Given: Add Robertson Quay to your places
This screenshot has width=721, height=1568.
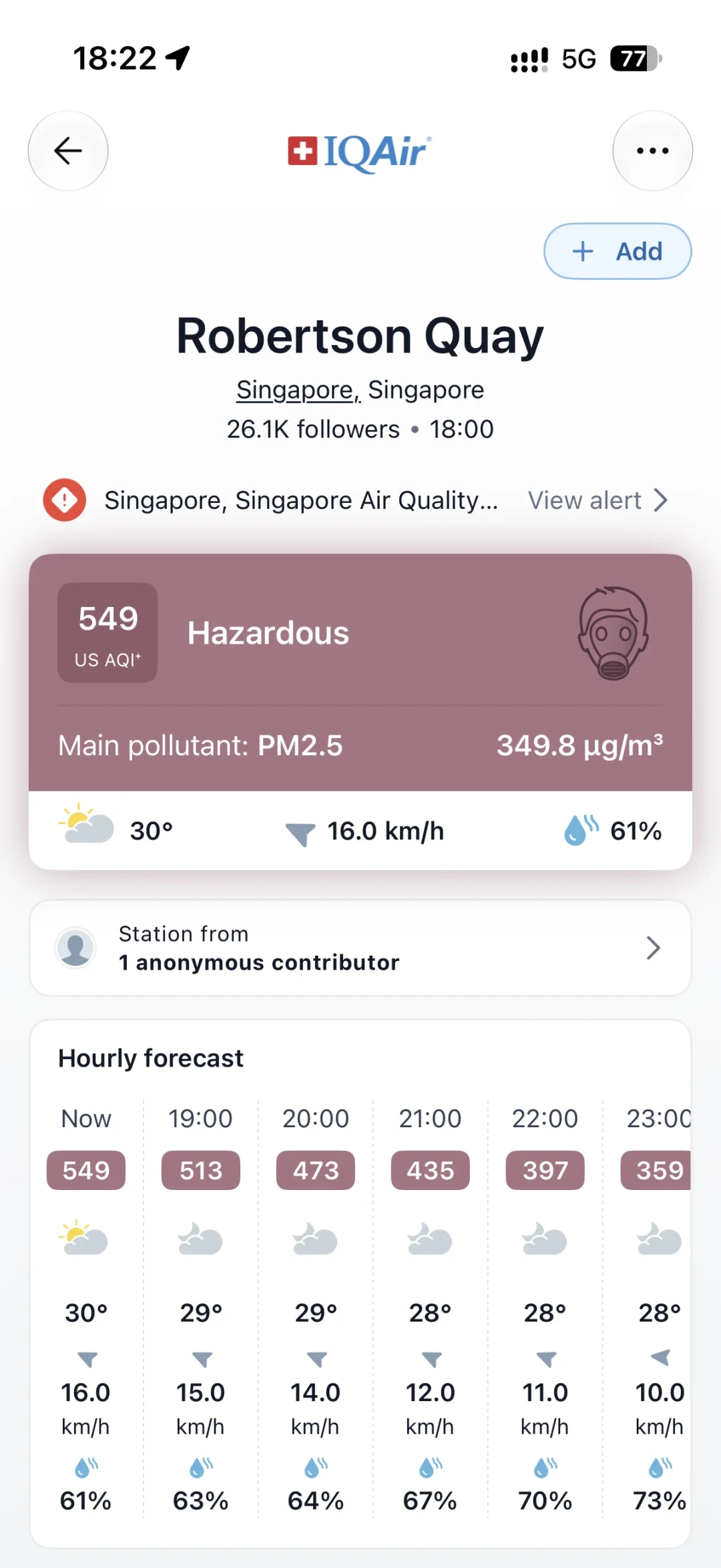Looking at the screenshot, I should 618,251.
